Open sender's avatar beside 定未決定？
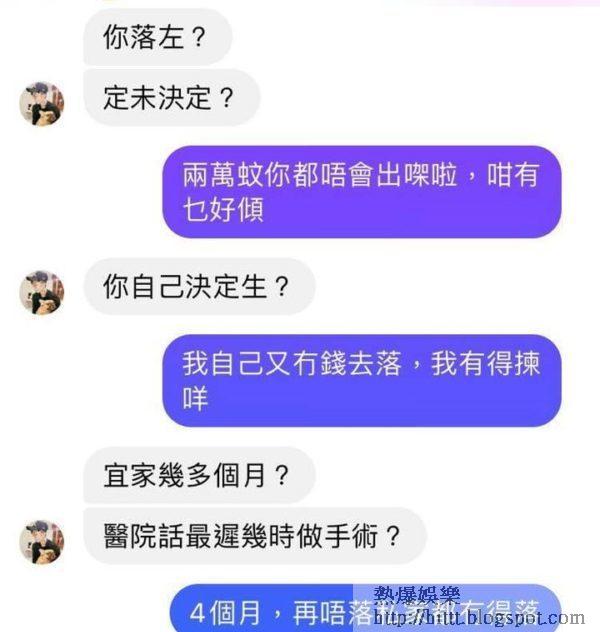 (x=42, y=102)
